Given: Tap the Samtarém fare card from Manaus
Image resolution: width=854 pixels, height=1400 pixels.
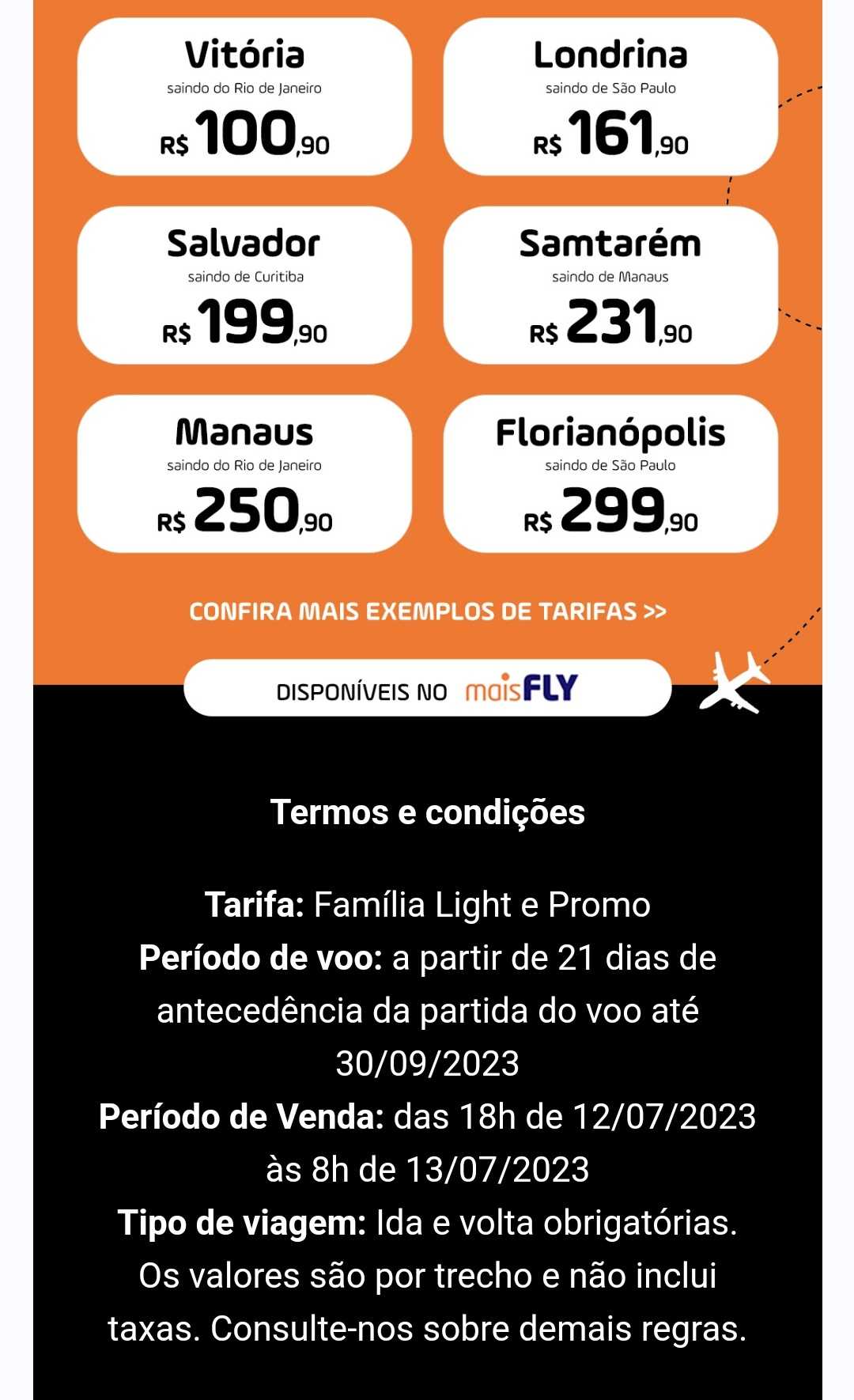Looking at the screenshot, I should [x=610, y=286].
